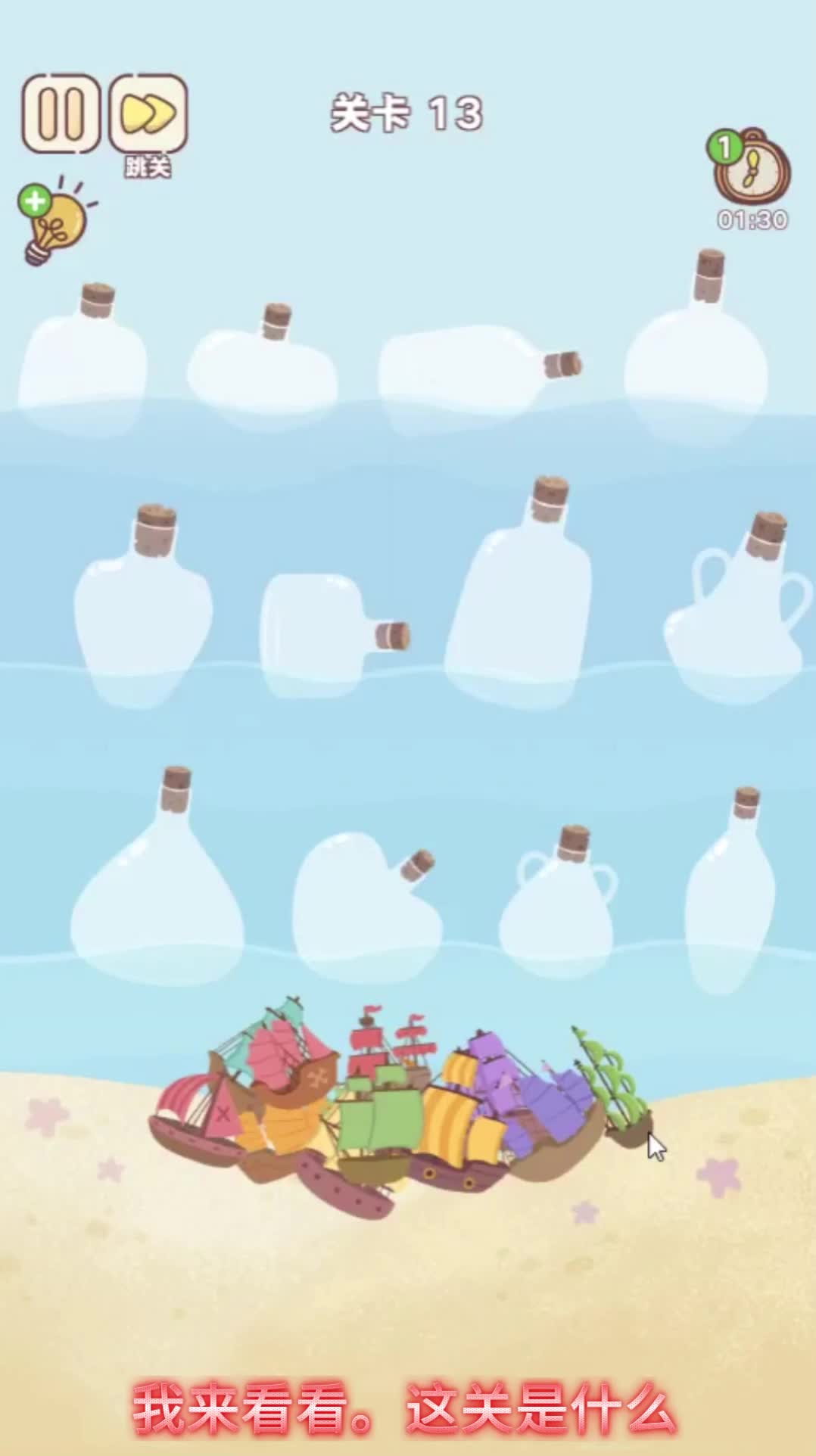Image resolution: width=816 pixels, height=1456 pixels.
Task: Skip this level with 跳关
Action: (148, 115)
